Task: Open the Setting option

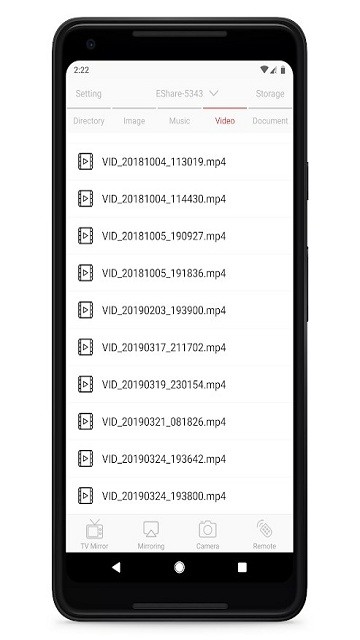Action: click(x=89, y=94)
